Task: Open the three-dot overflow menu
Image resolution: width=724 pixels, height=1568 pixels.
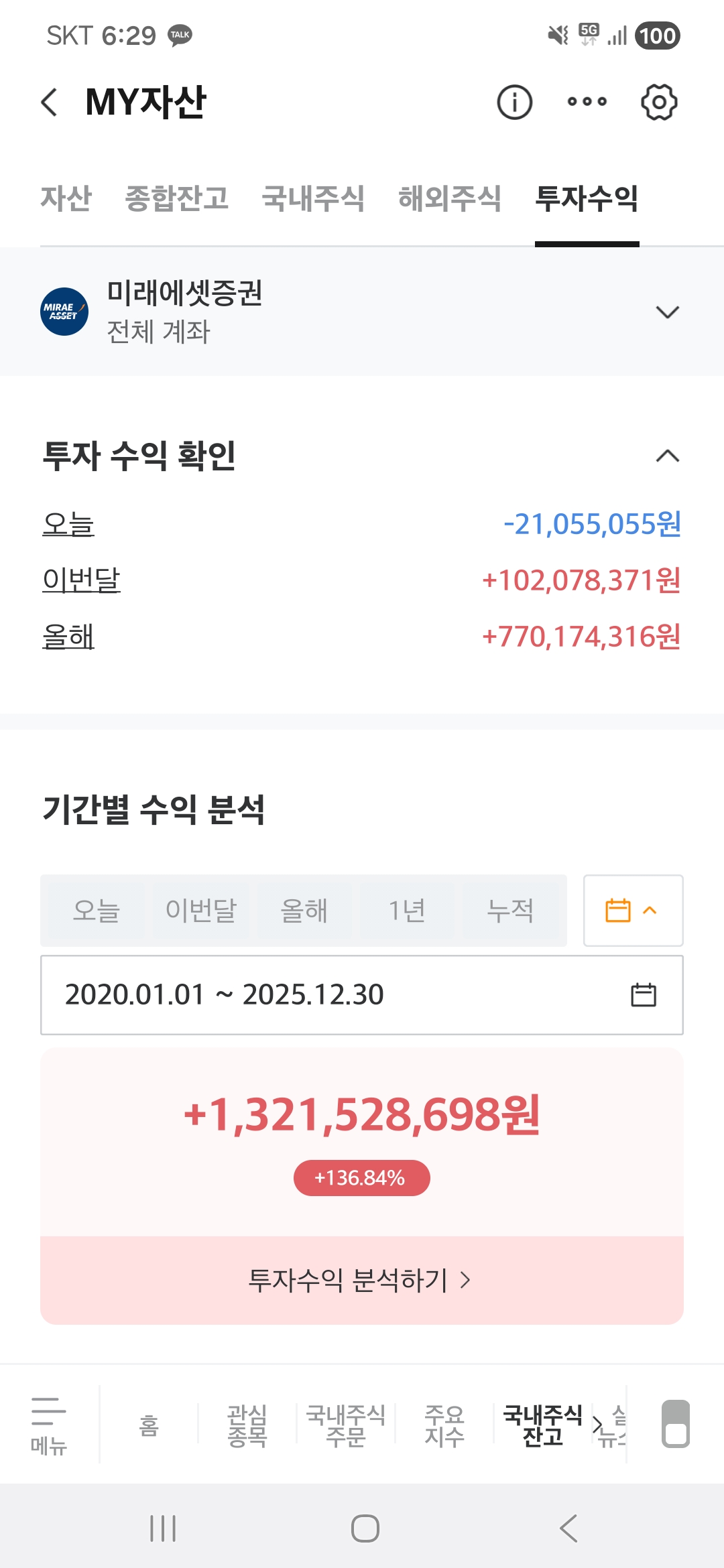Action: [587, 102]
